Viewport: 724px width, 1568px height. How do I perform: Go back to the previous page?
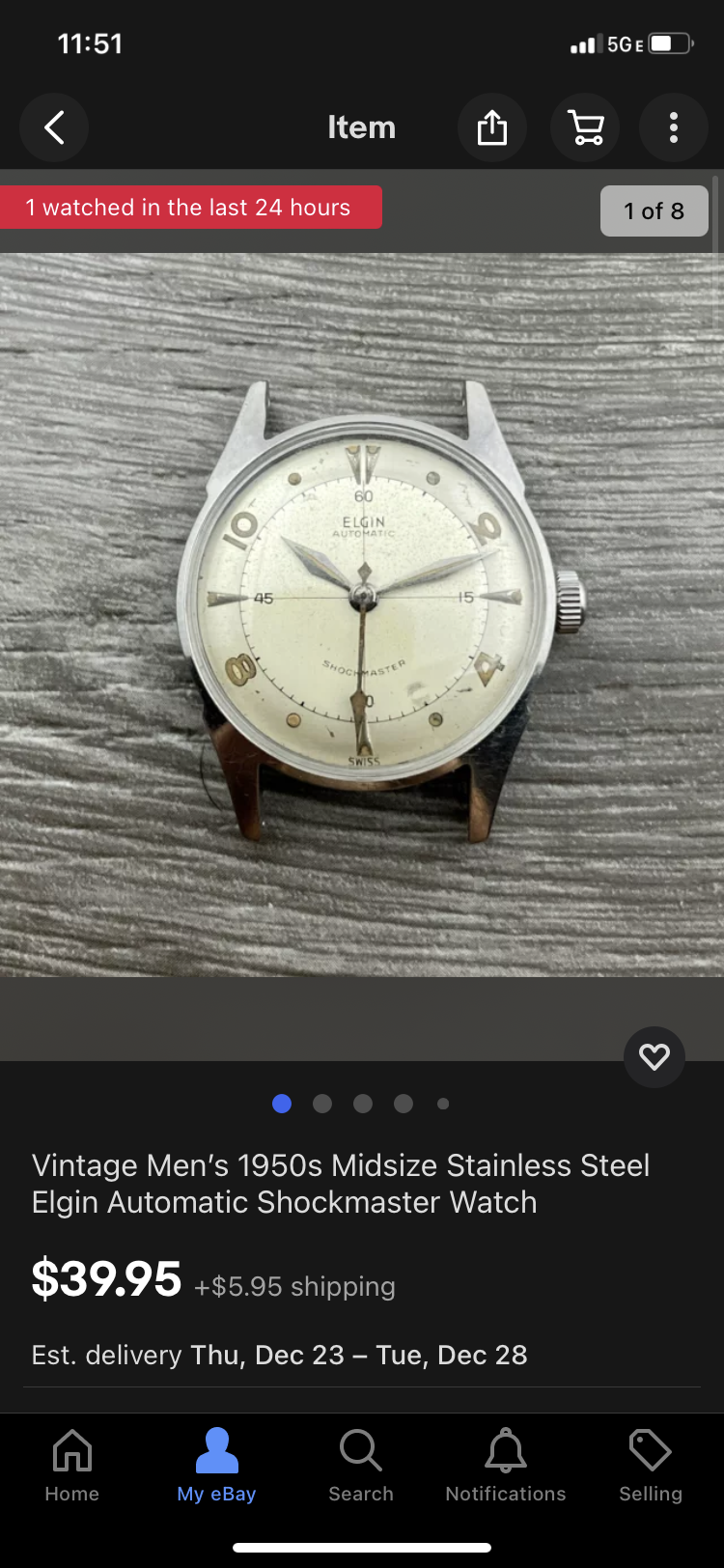pos(54,127)
